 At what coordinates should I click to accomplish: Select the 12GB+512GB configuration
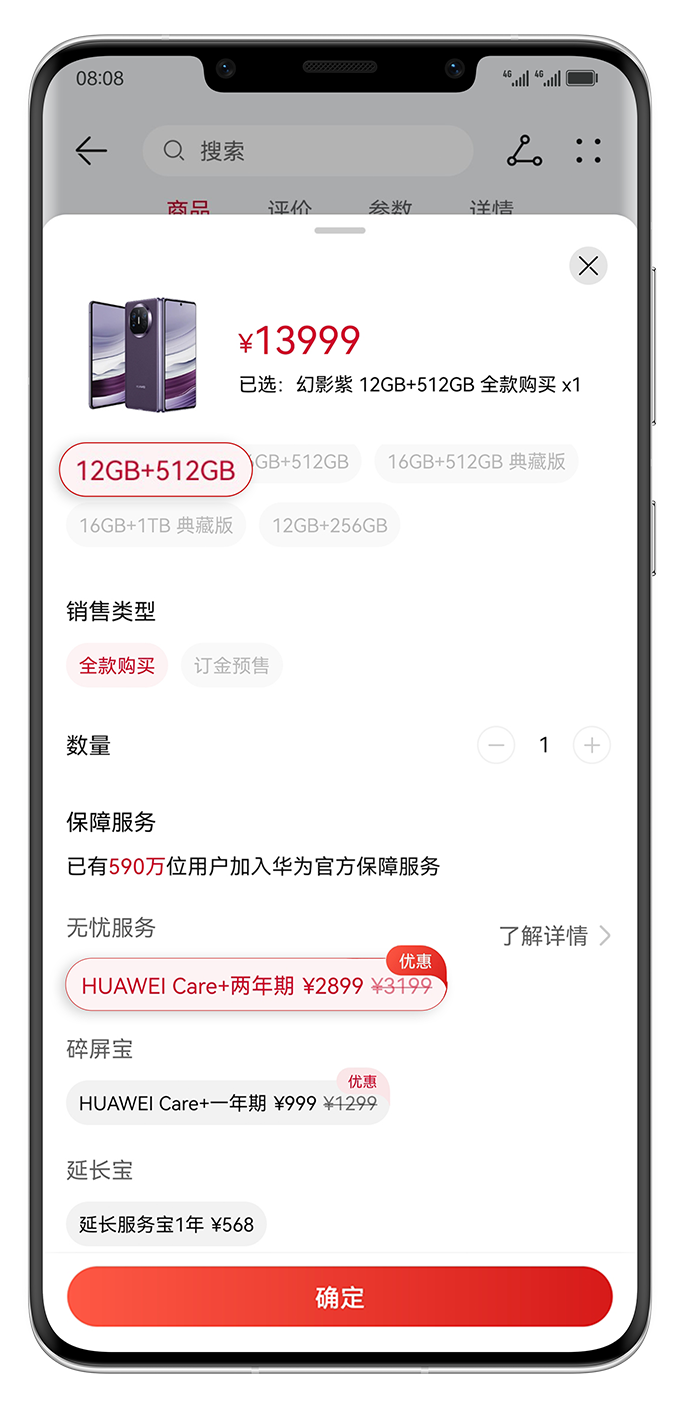pos(156,470)
